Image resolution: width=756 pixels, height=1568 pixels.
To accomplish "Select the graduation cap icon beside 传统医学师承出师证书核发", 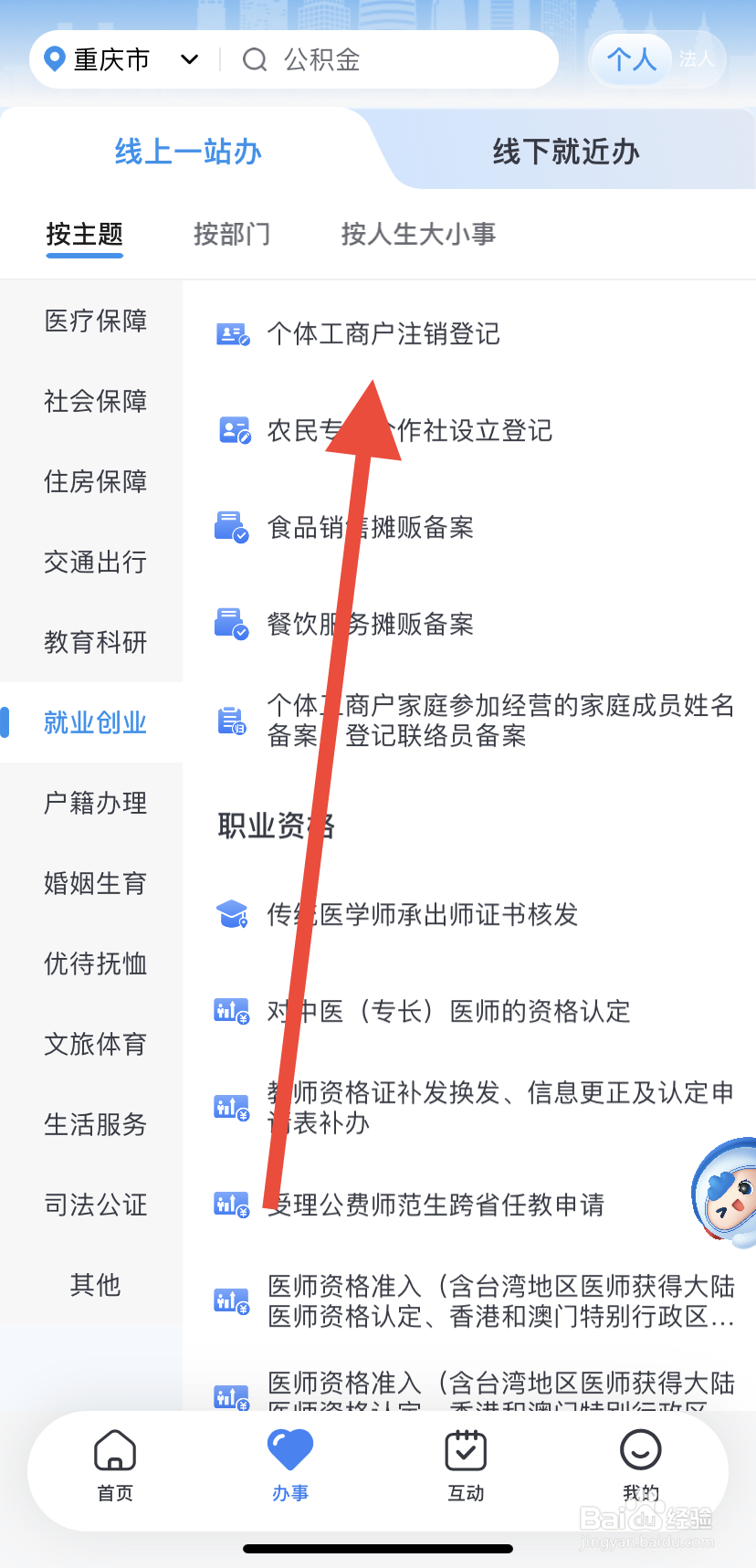I will (x=231, y=913).
